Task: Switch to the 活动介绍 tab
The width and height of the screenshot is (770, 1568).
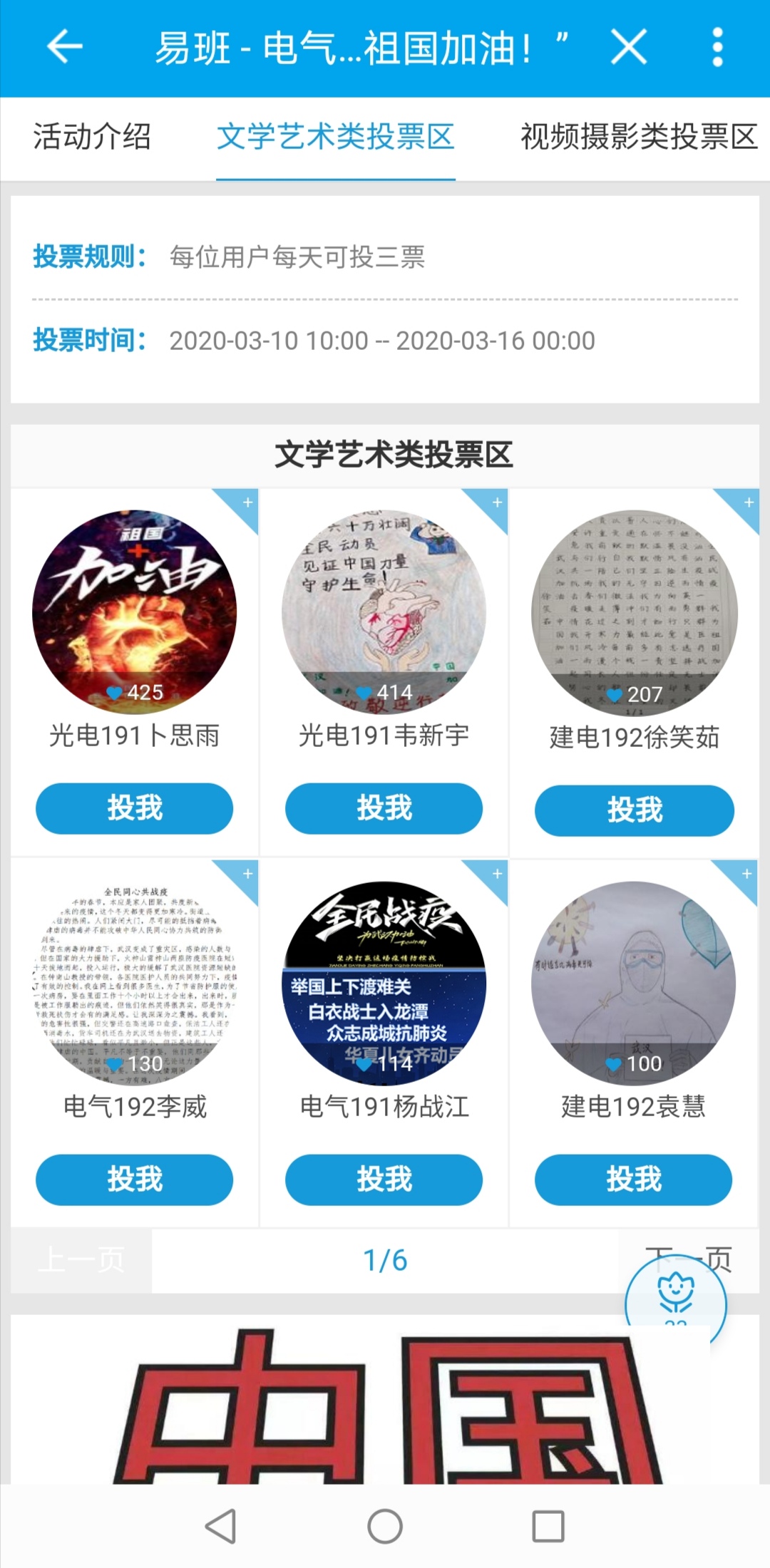Action: (x=92, y=137)
